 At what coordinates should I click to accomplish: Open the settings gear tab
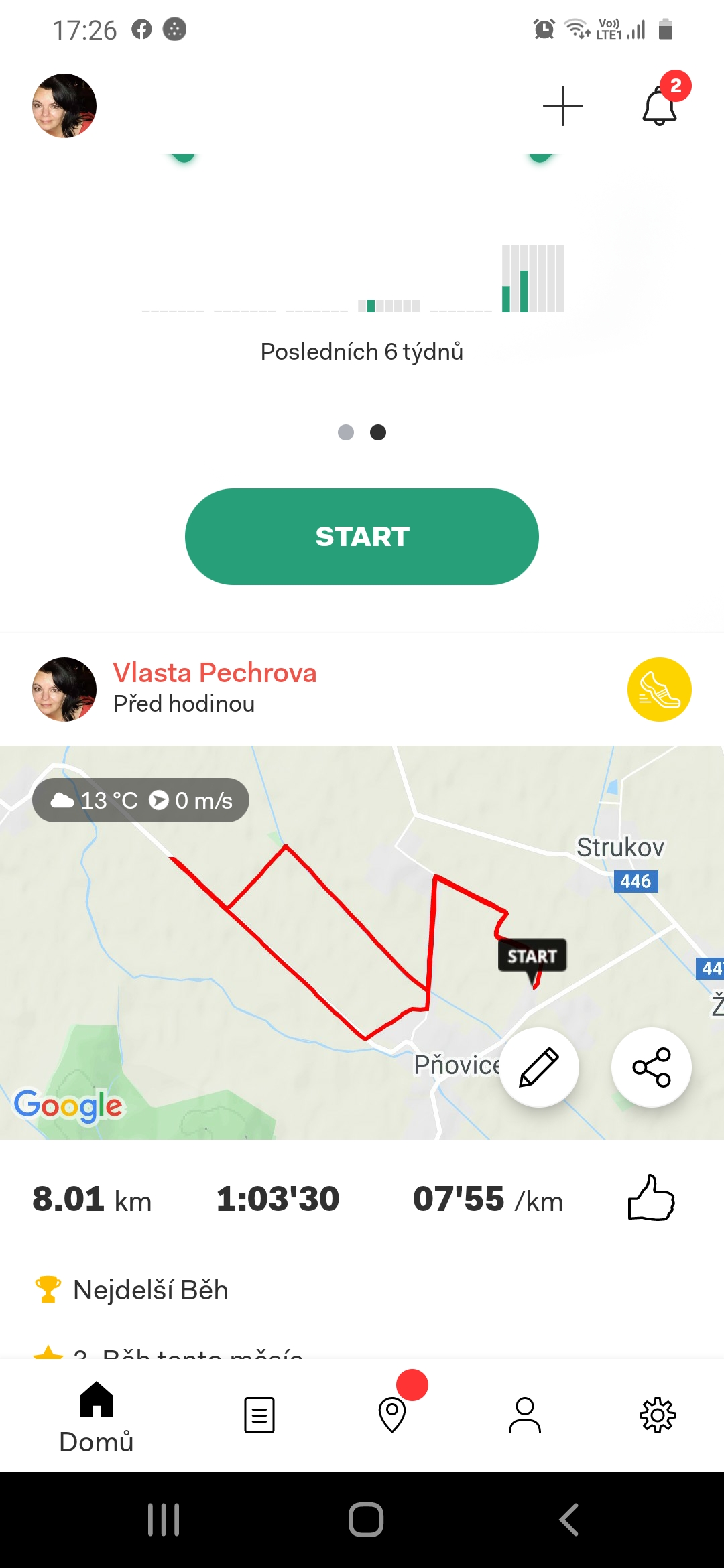[658, 1415]
